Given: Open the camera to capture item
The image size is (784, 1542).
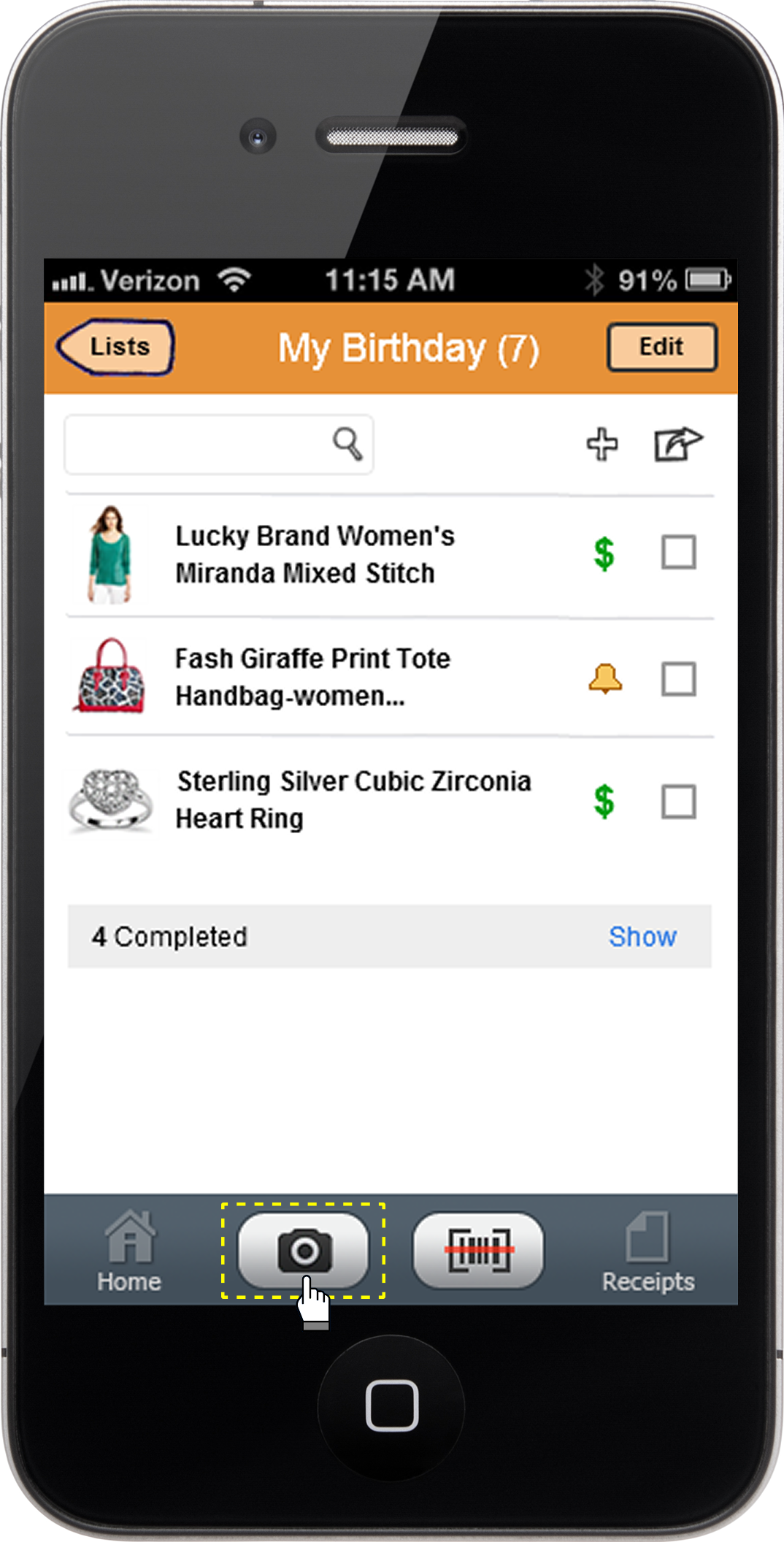Looking at the screenshot, I should tap(304, 1251).
